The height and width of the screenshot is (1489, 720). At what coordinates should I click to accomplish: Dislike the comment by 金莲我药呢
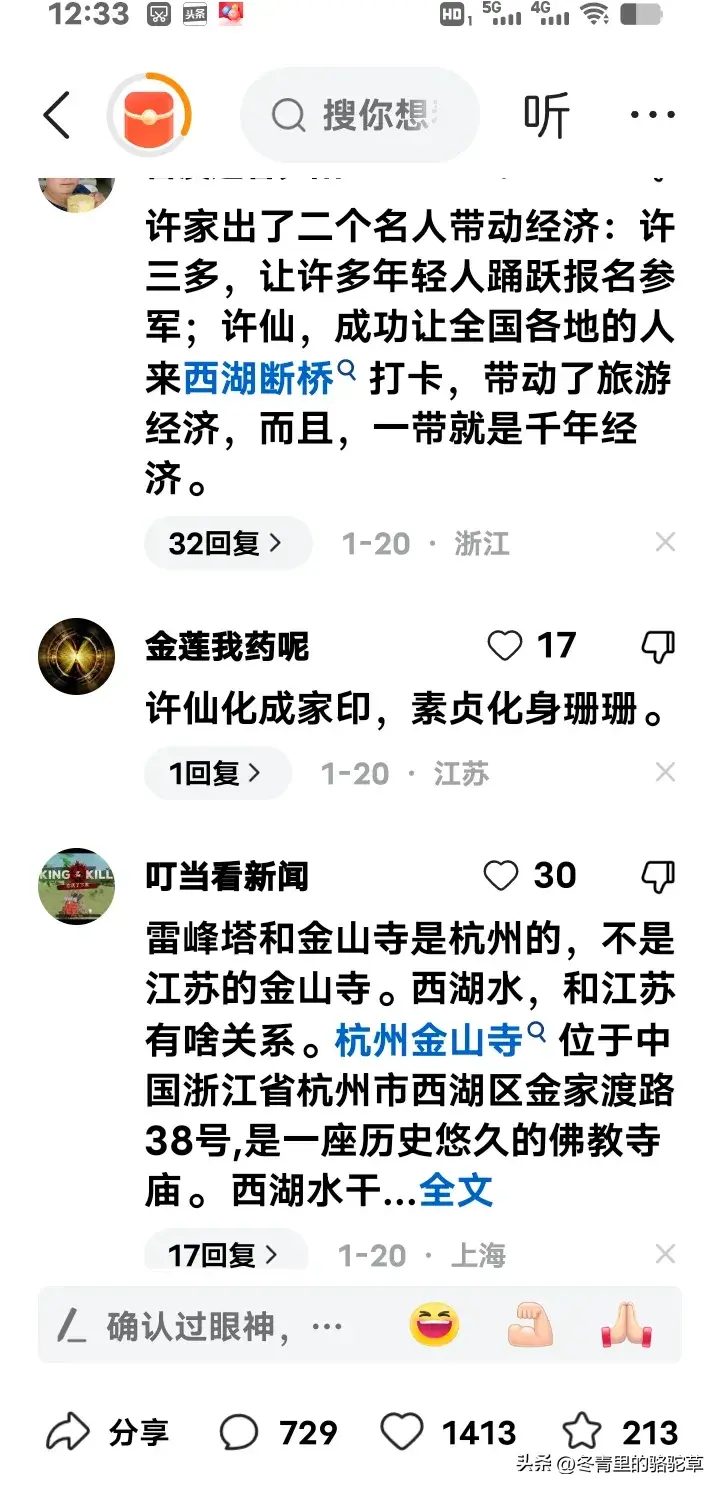pos(657,646)
